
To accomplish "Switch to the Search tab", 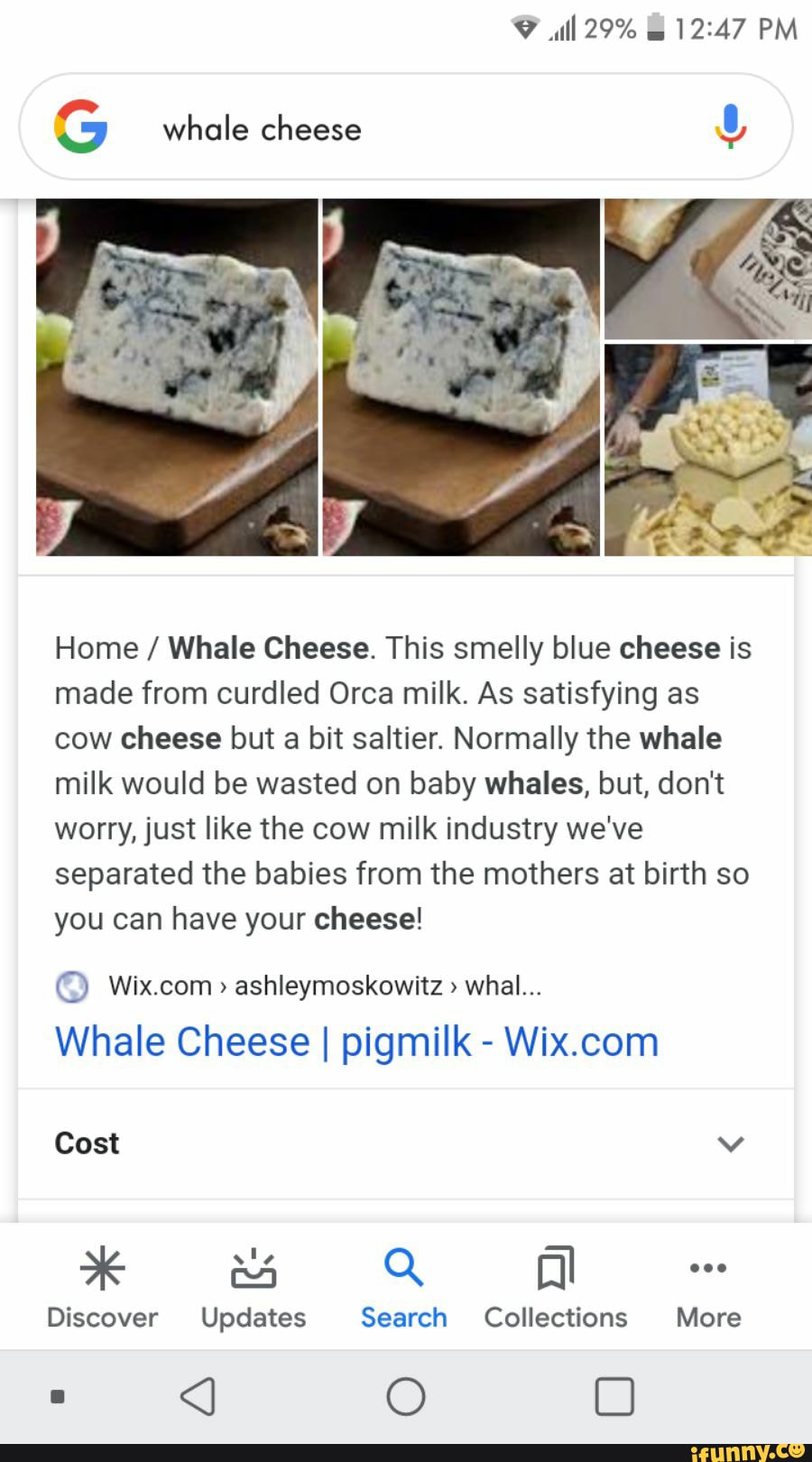I will [402, 1286].
